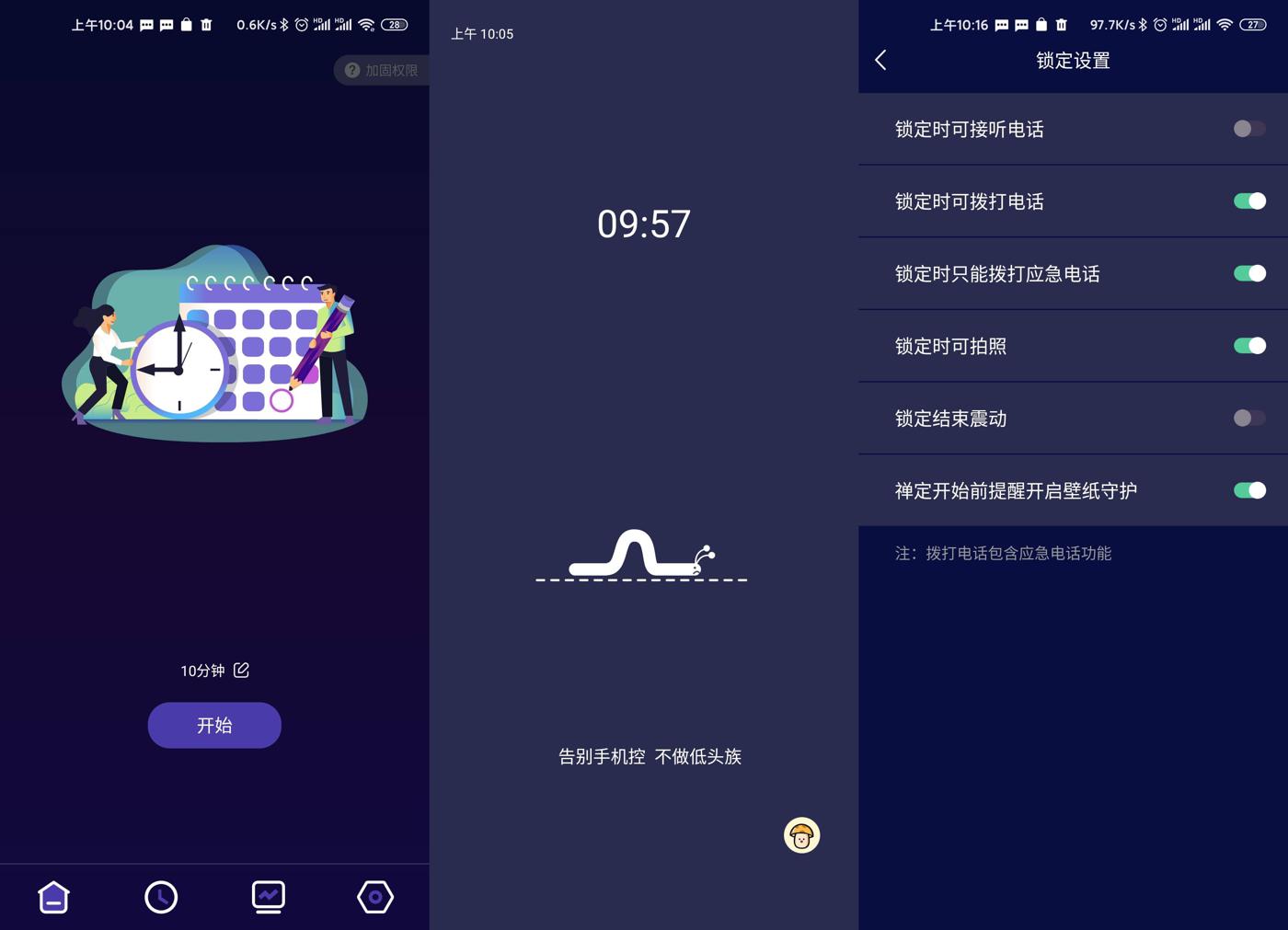Turn on 锁定结束震动
Screen dimensions: 1288x930
coord(1248,419)
